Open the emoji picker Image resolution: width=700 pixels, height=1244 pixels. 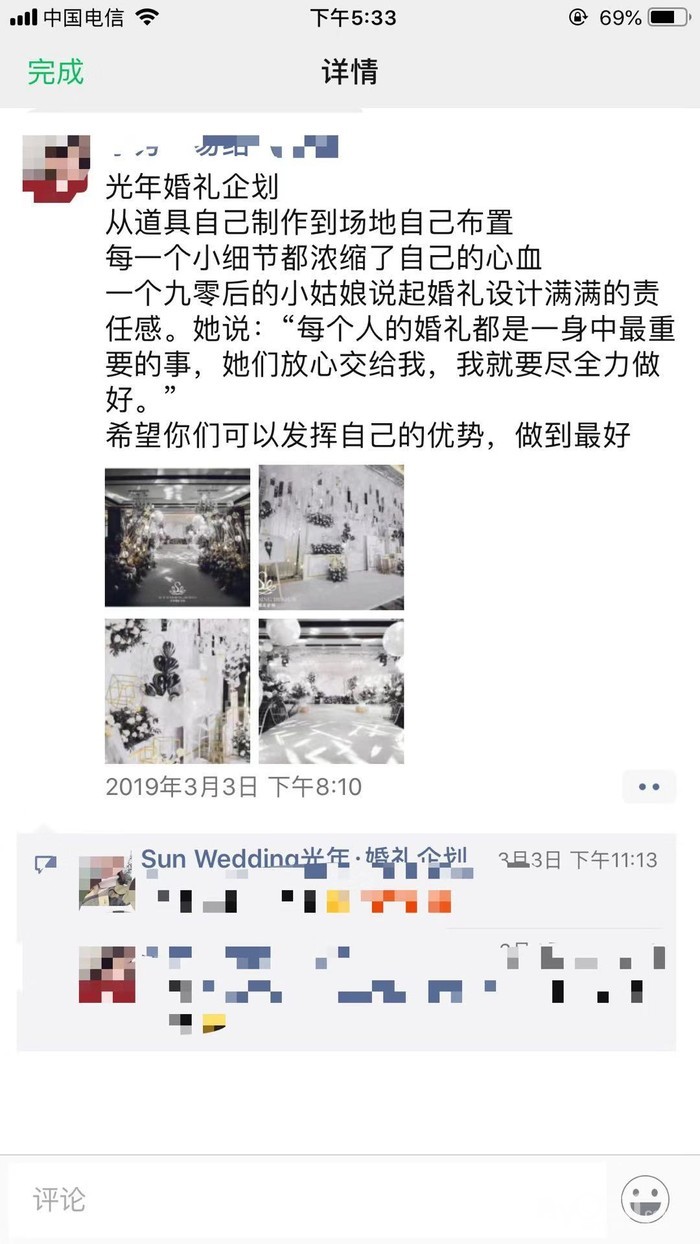pos(645,1199)
